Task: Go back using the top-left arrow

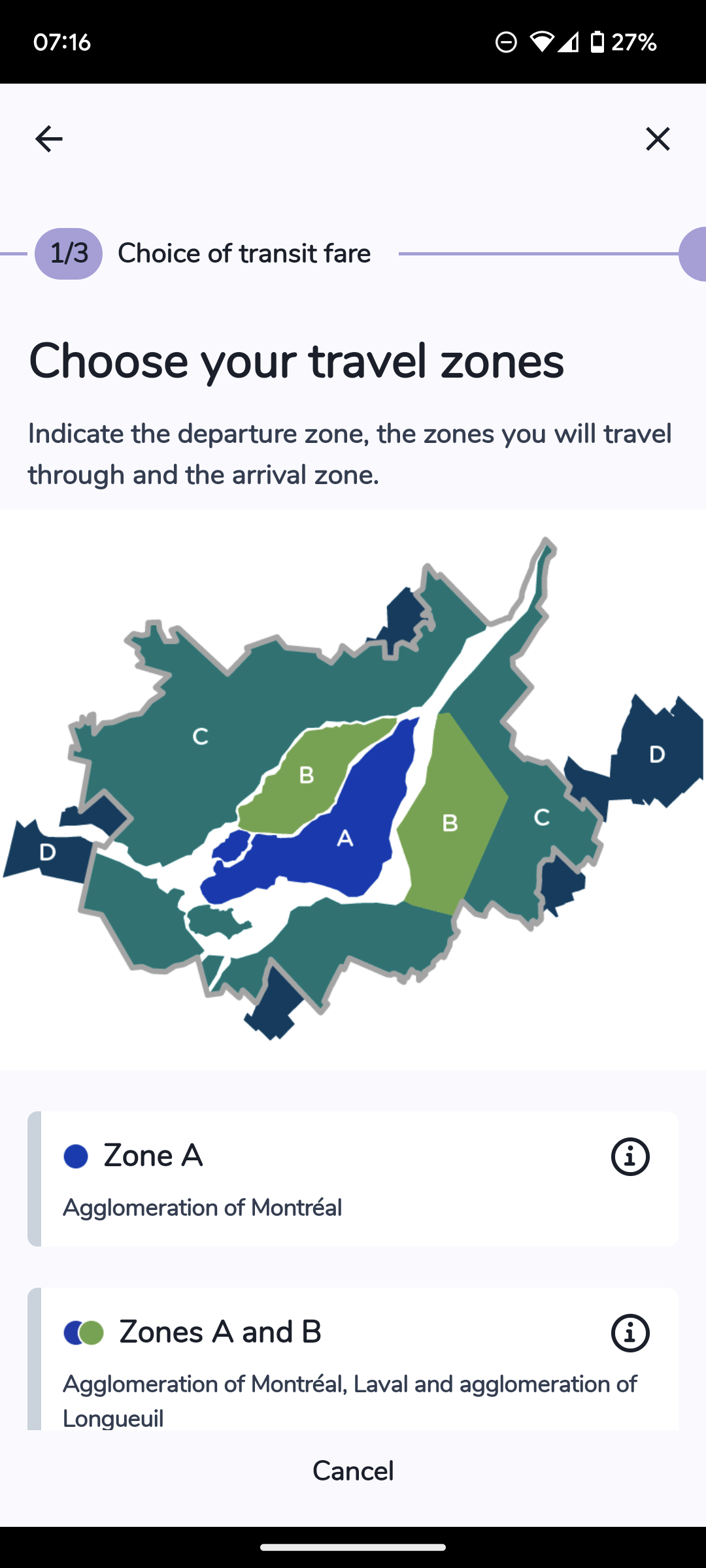Action: (49, 139)
